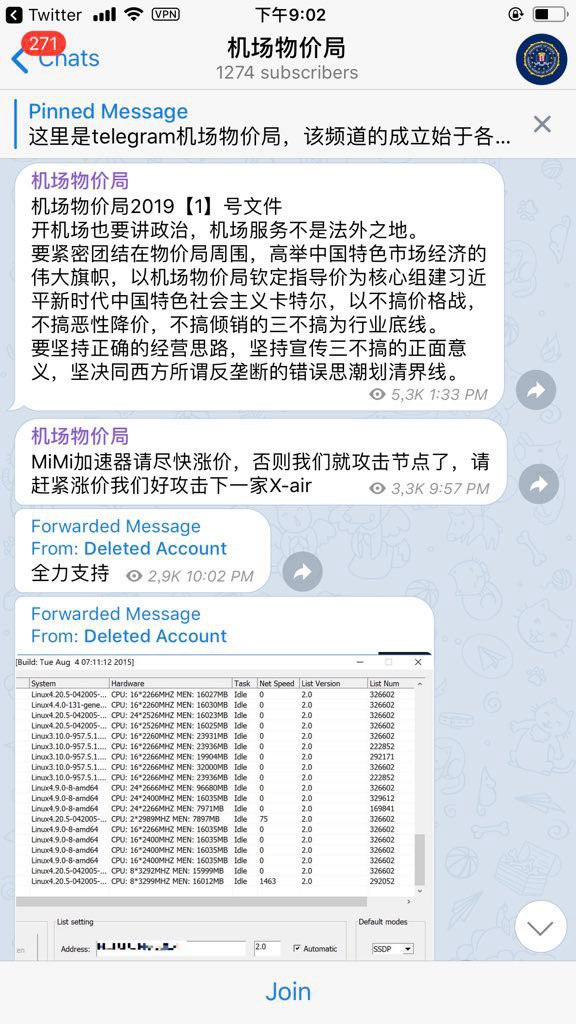Open the channel profile avatar
This screenshot has width=576, height=1024.
click(x=541, y=59)
